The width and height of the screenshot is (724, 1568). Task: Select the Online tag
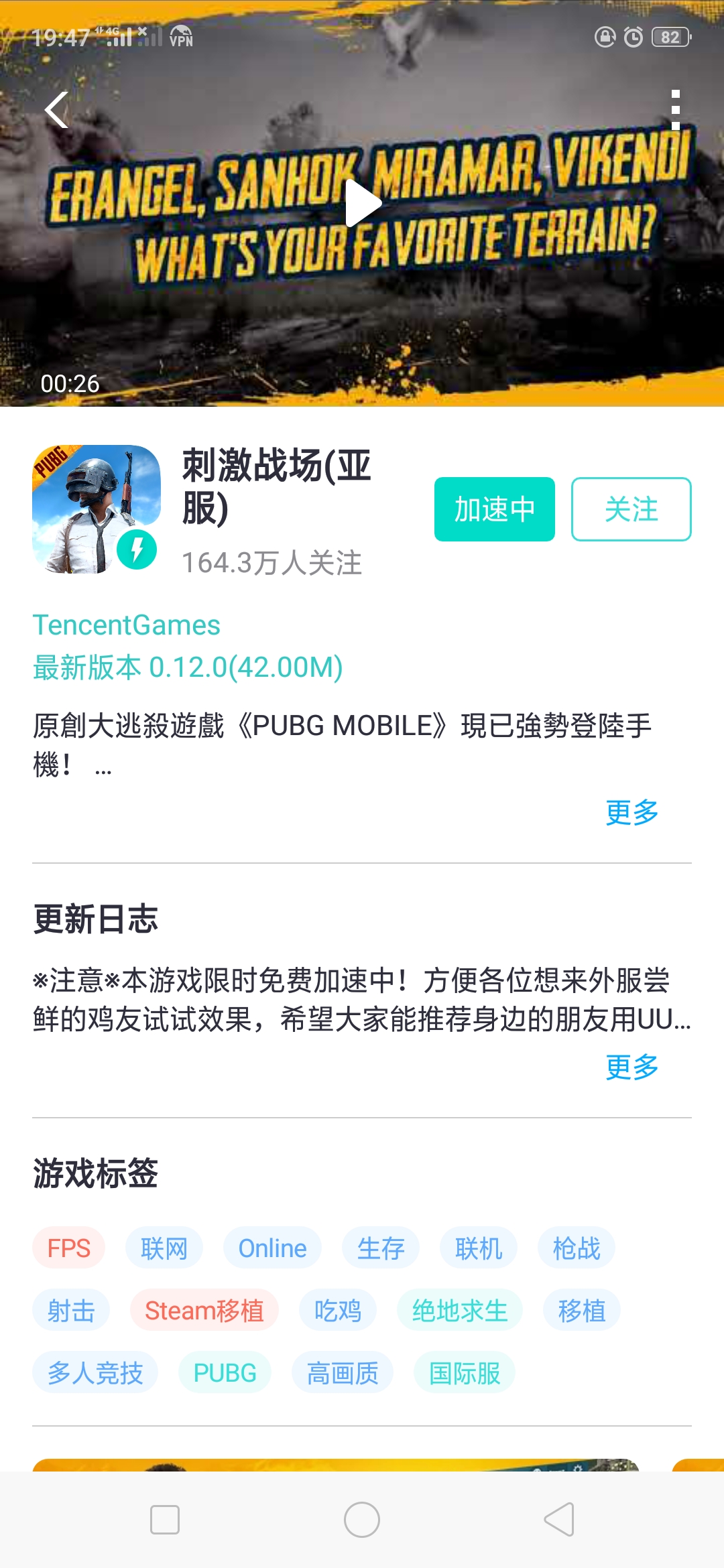pos(272,1248)
